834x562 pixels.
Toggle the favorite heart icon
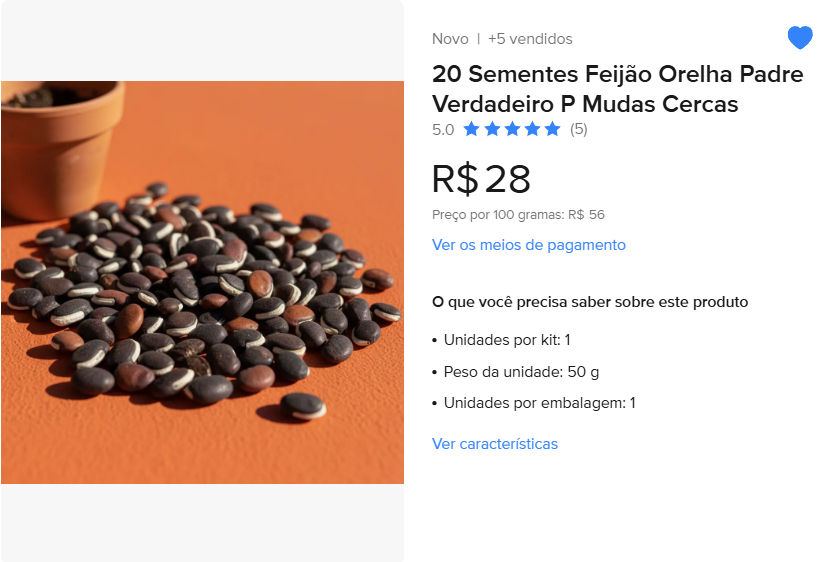coord(800,38)
